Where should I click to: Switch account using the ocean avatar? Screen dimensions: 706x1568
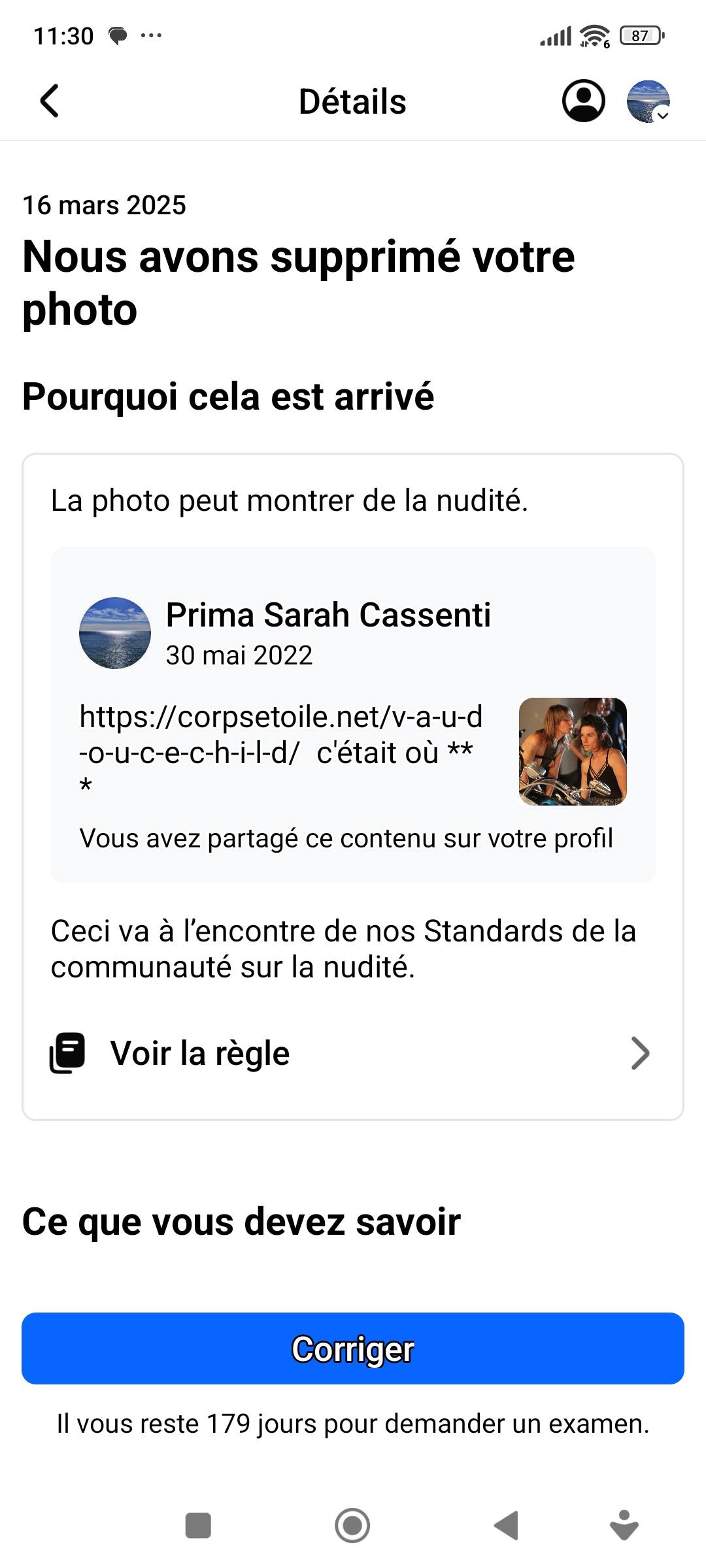pos(648,101)
